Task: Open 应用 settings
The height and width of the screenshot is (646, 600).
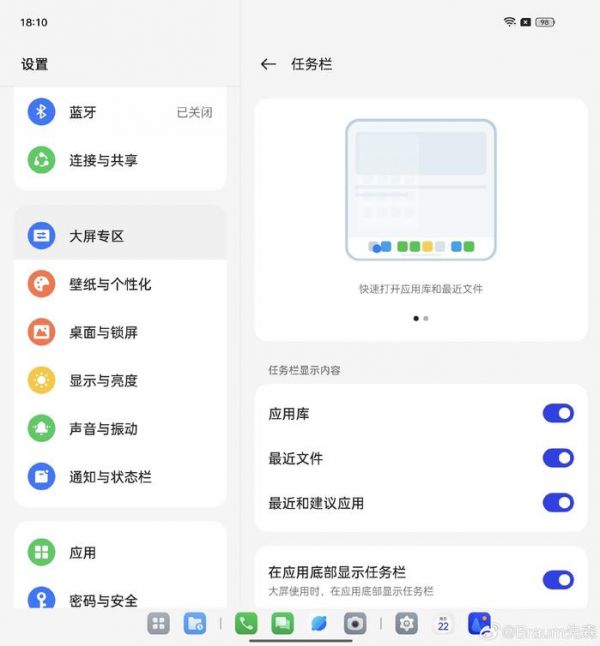Action: click(120, 552)
